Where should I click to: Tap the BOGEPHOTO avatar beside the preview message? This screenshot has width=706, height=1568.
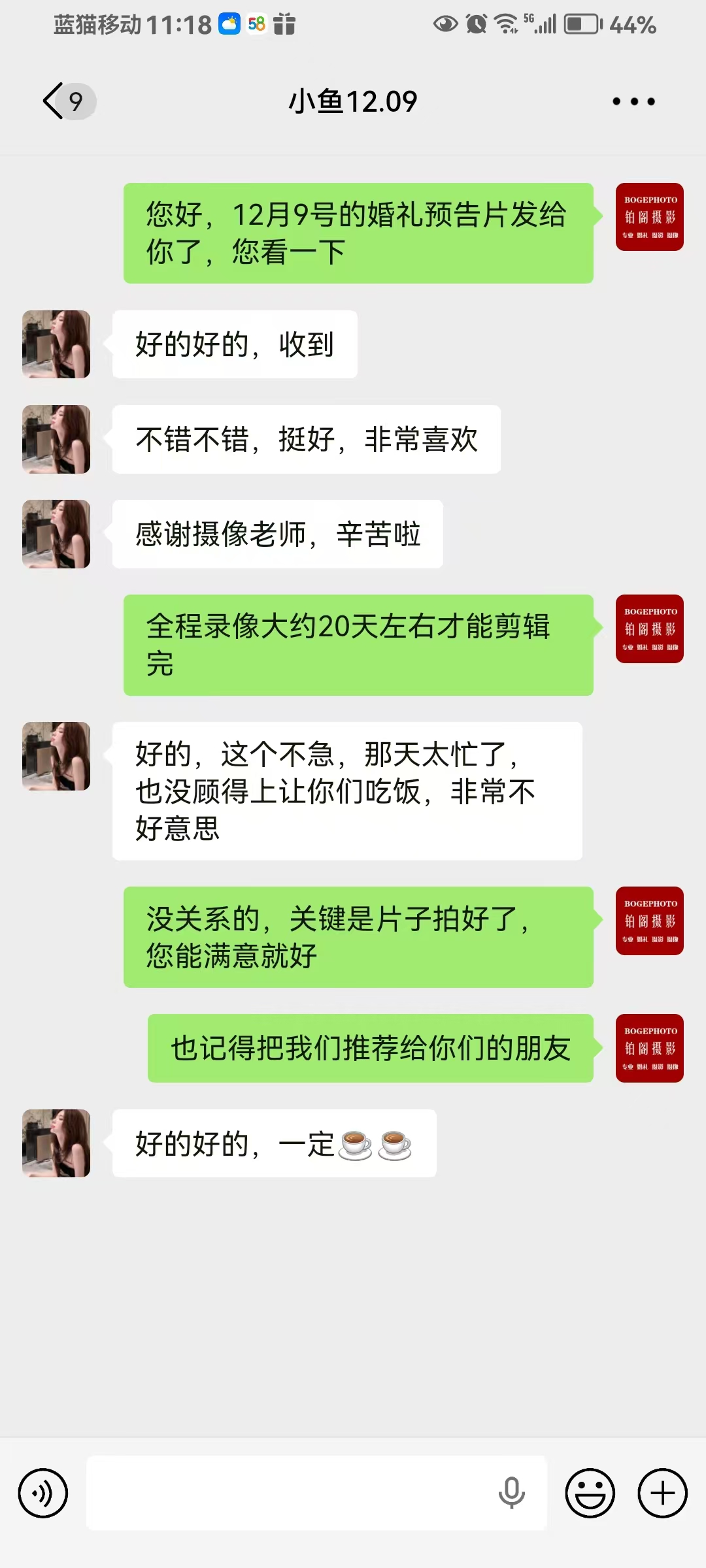point(649,217)
